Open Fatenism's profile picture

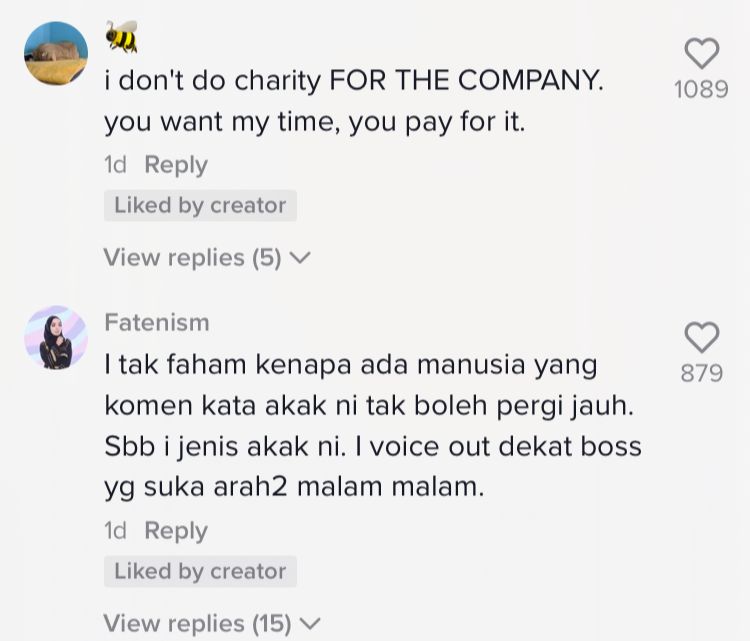coord(56,337)
